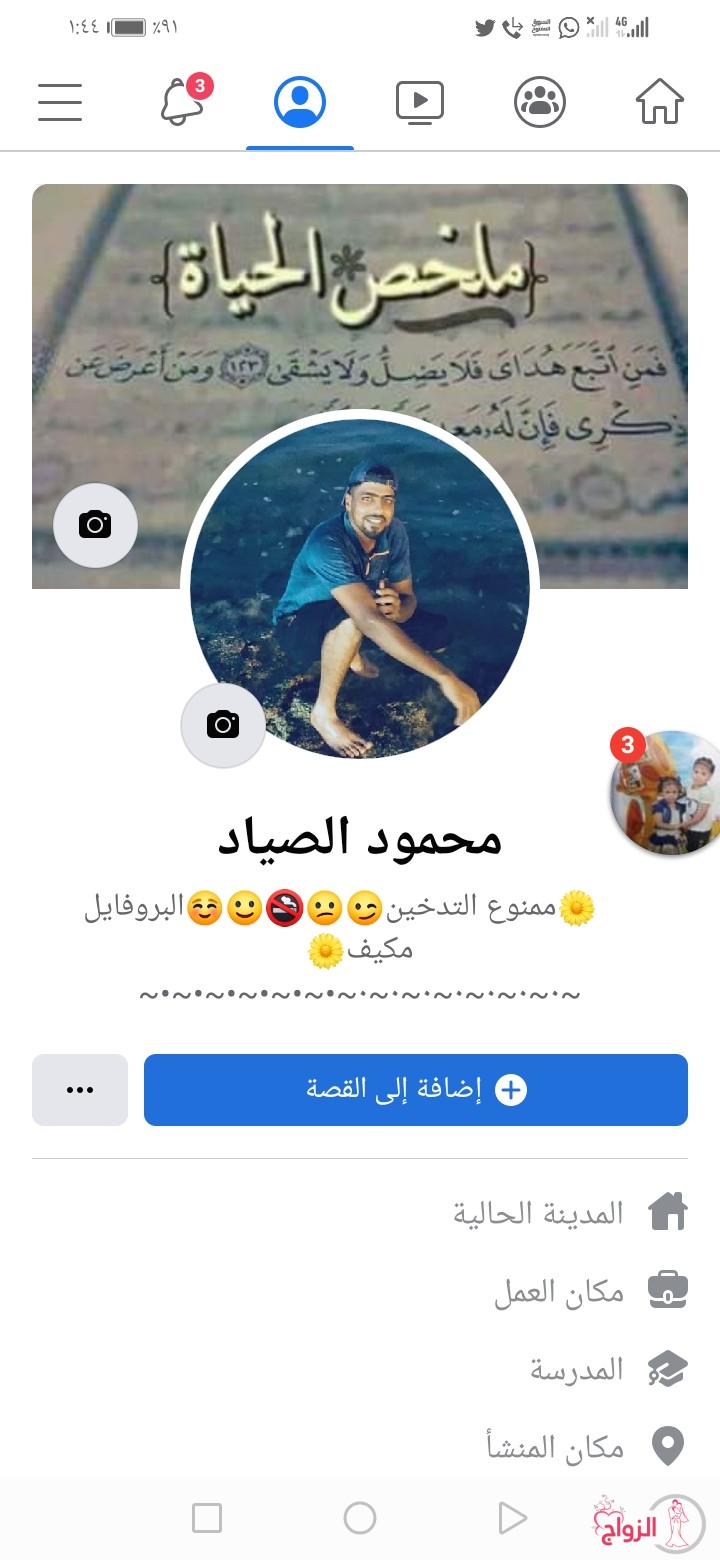Open the floating chat head bubble
This screenshot has width=720, height=1560.
pyautogui.click(x=666, y=792)
